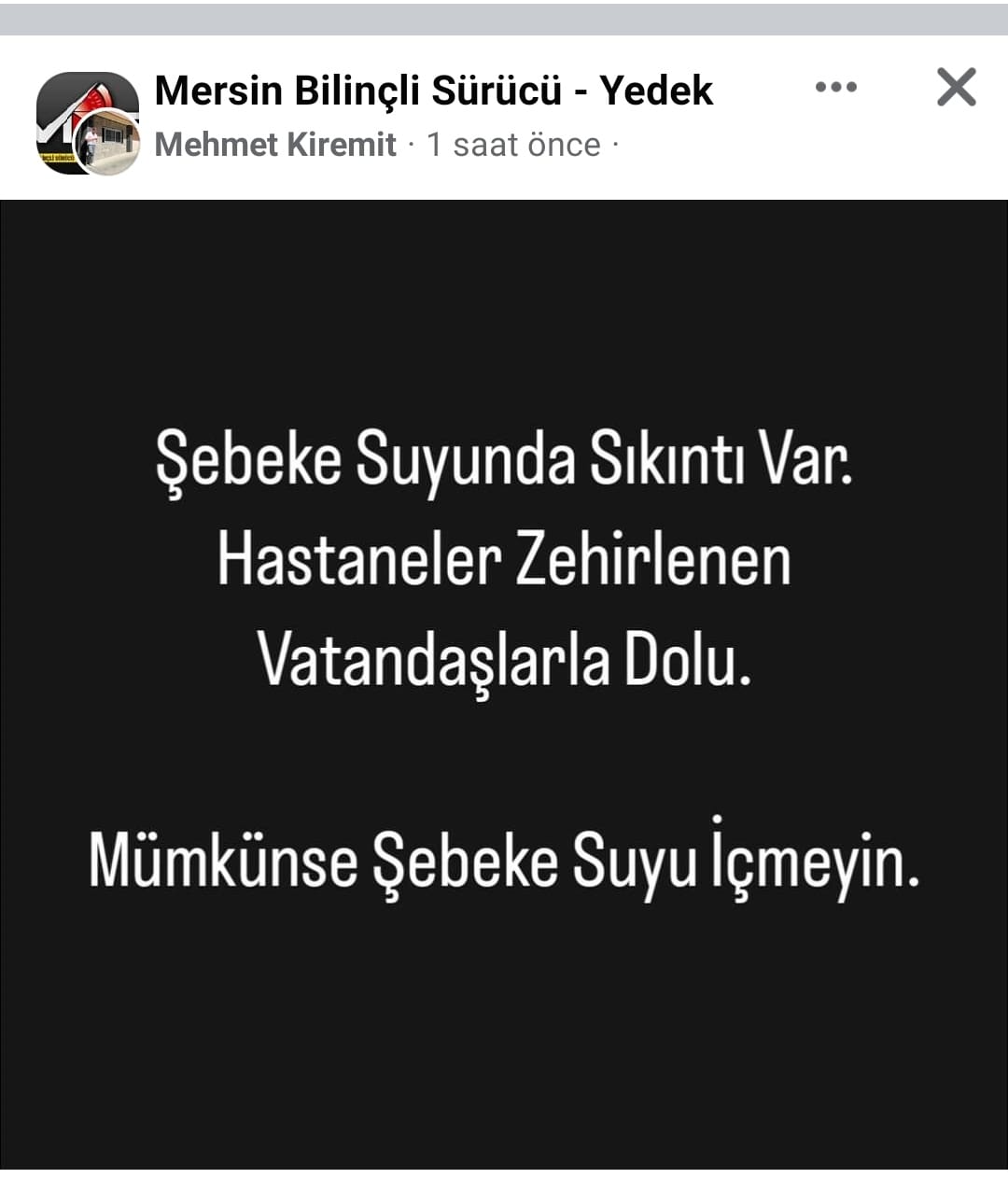Dismiss the post with the X button
The image size is (1008, 1178).
pyautogui.click(x=956, y=88)
